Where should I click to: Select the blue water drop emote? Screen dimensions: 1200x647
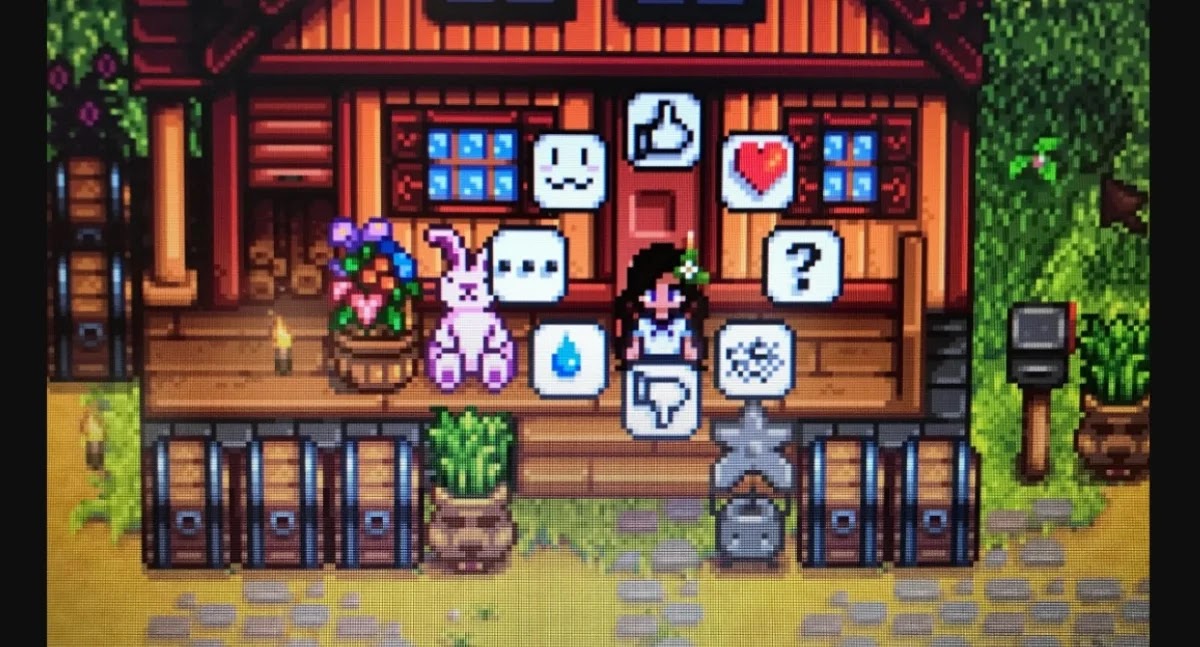[x=569, y=358]
